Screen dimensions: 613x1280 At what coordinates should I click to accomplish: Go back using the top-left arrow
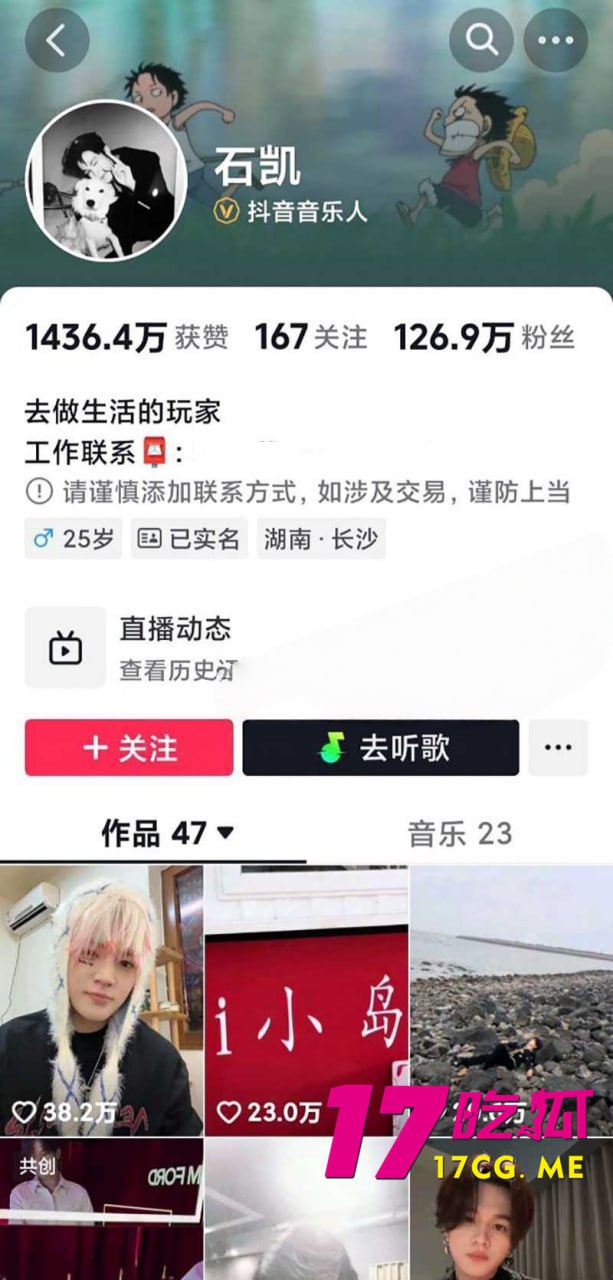57,40
